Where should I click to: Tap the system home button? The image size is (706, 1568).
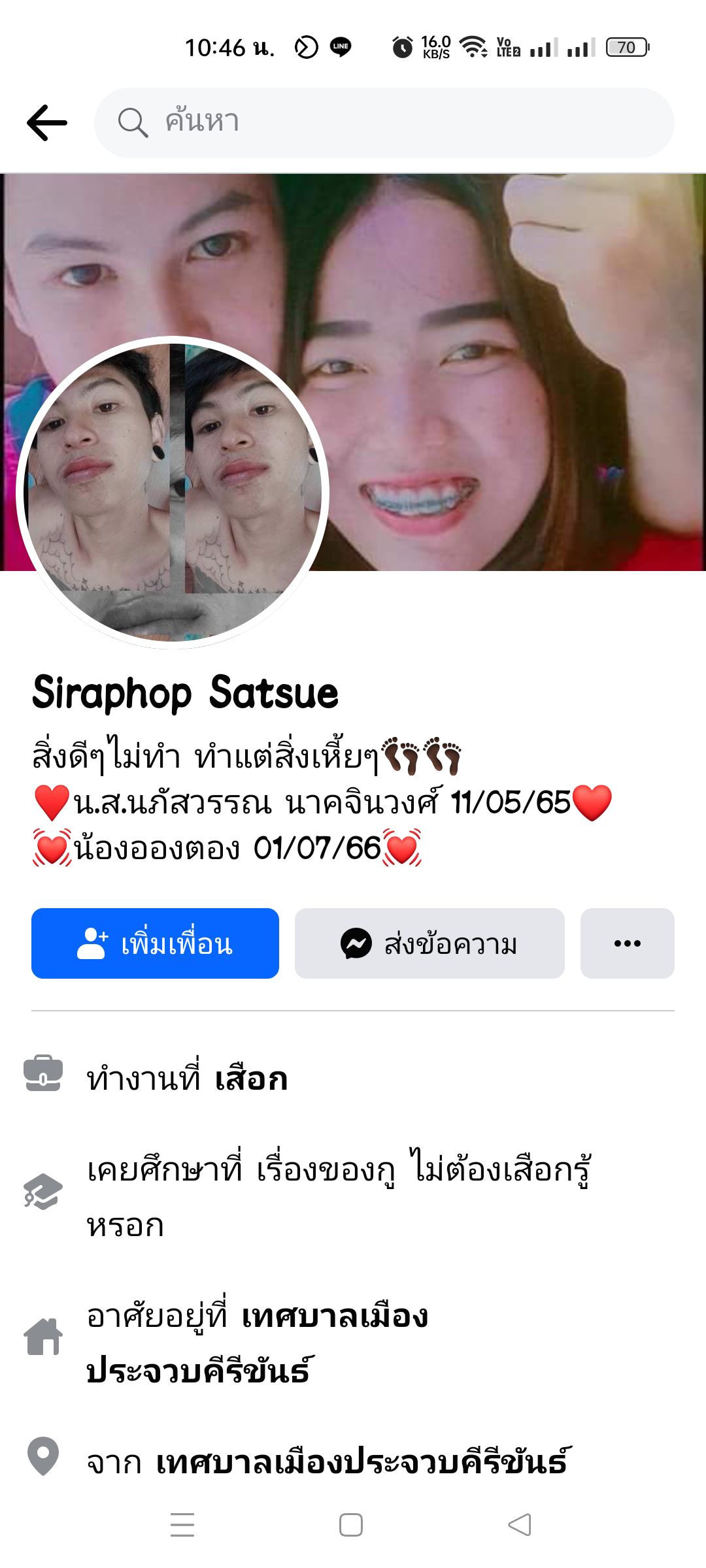click(351, 1525)
